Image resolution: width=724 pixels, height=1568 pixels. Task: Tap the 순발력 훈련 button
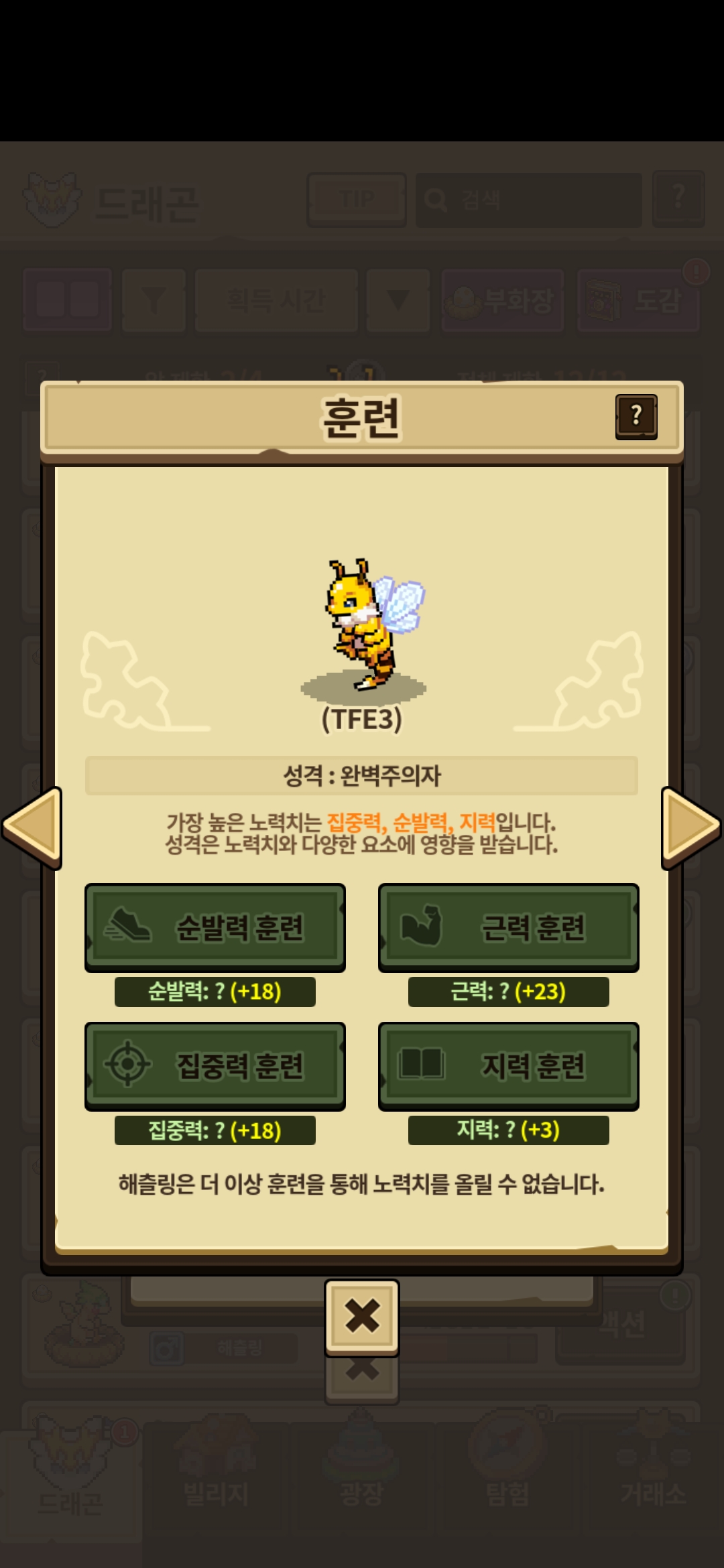click(215, 927)
